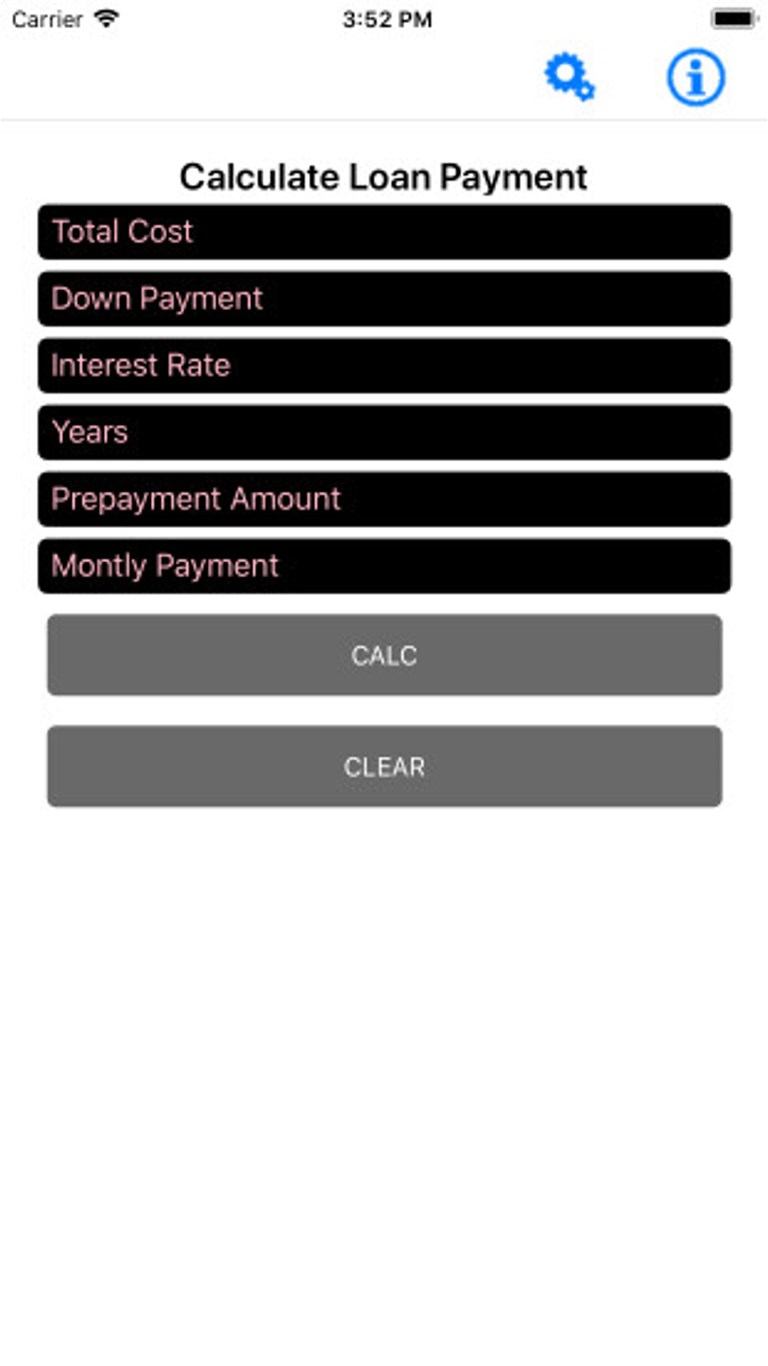Image resolution: width=768 pixels, height=1366 pixels.
Task: Select the Down Payment field
Action: click(x=384, y=298)
